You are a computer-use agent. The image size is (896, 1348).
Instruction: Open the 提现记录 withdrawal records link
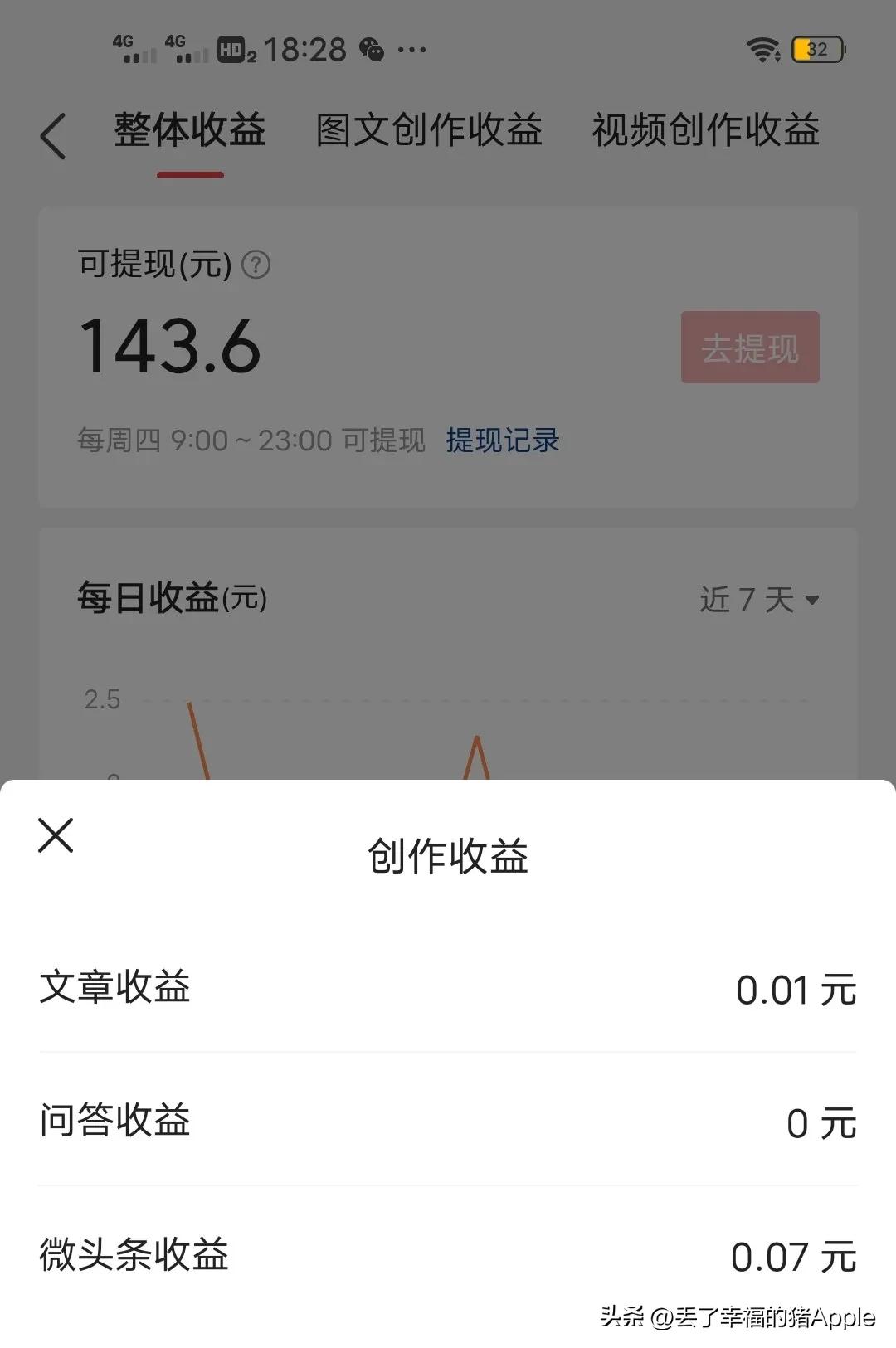click(503, 441)
